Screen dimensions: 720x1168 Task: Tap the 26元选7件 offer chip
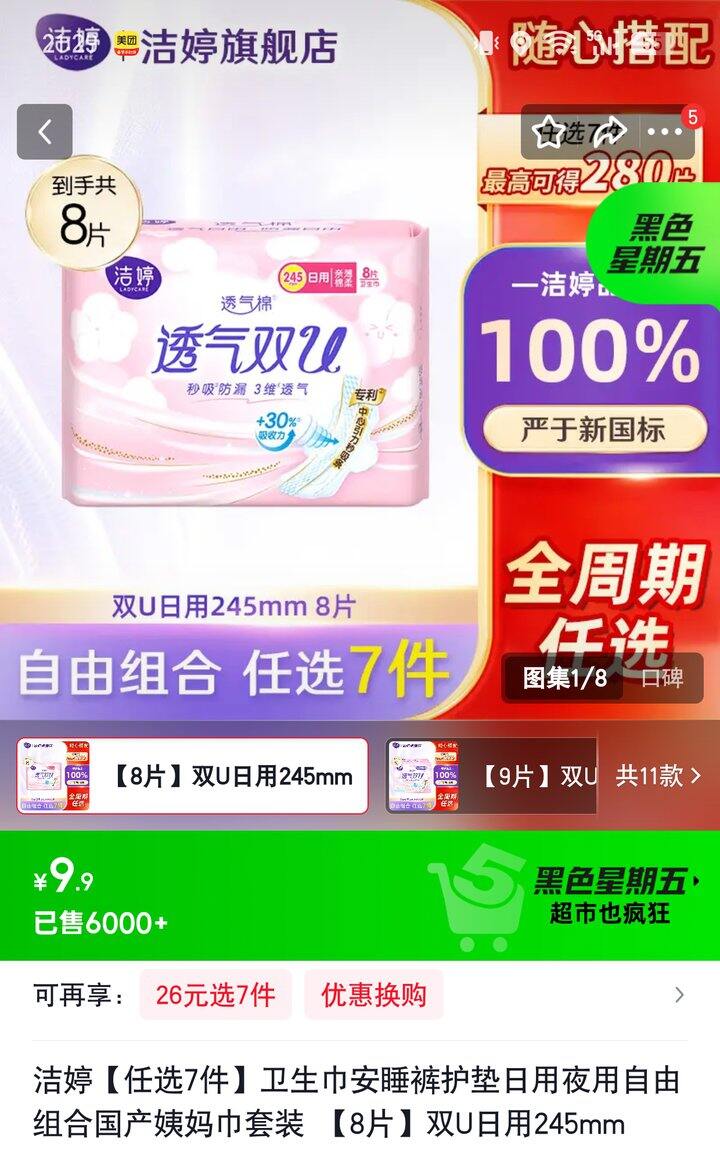(x=215, y=994)
